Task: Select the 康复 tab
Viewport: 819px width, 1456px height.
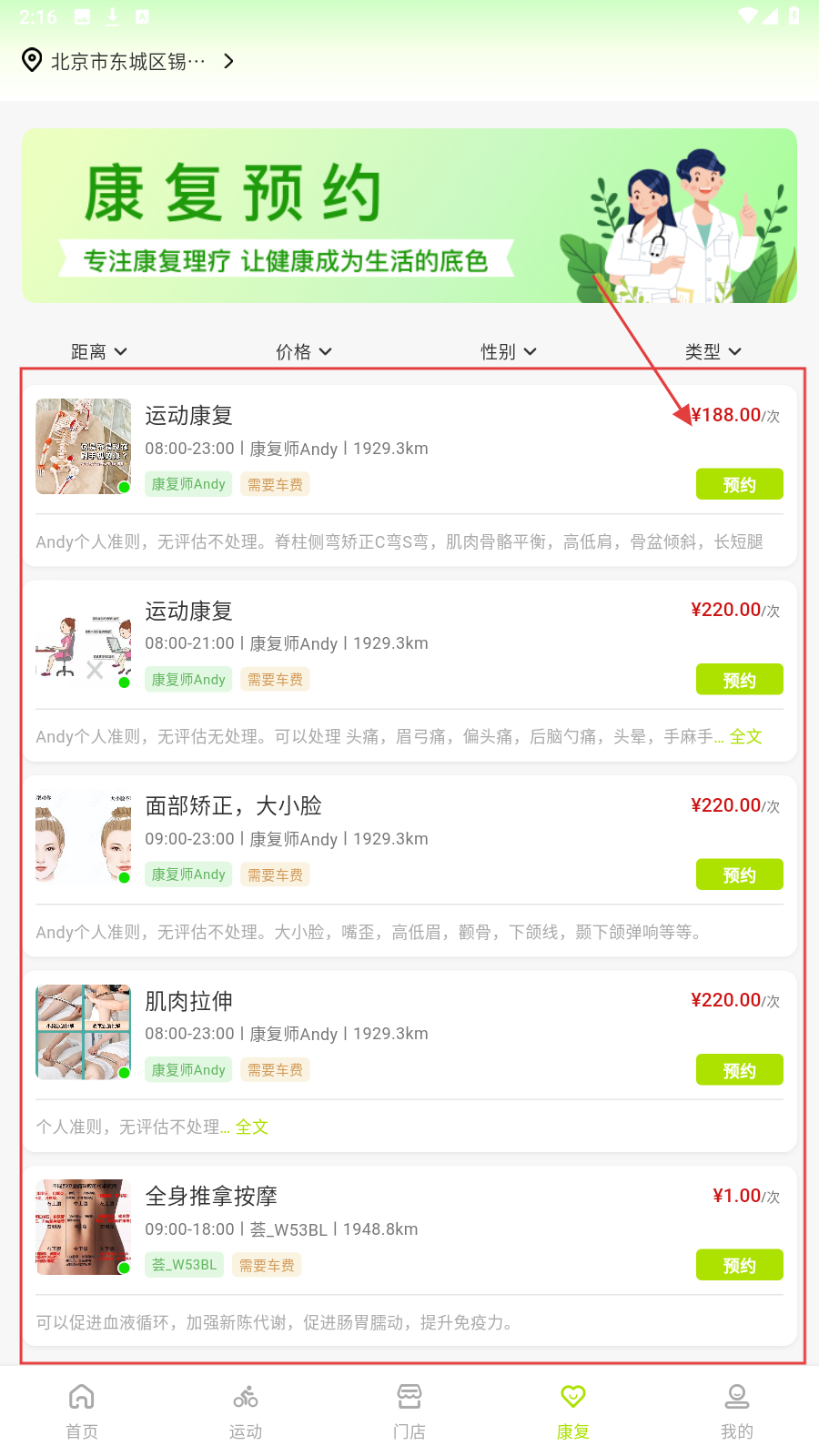Action: 573,1411
